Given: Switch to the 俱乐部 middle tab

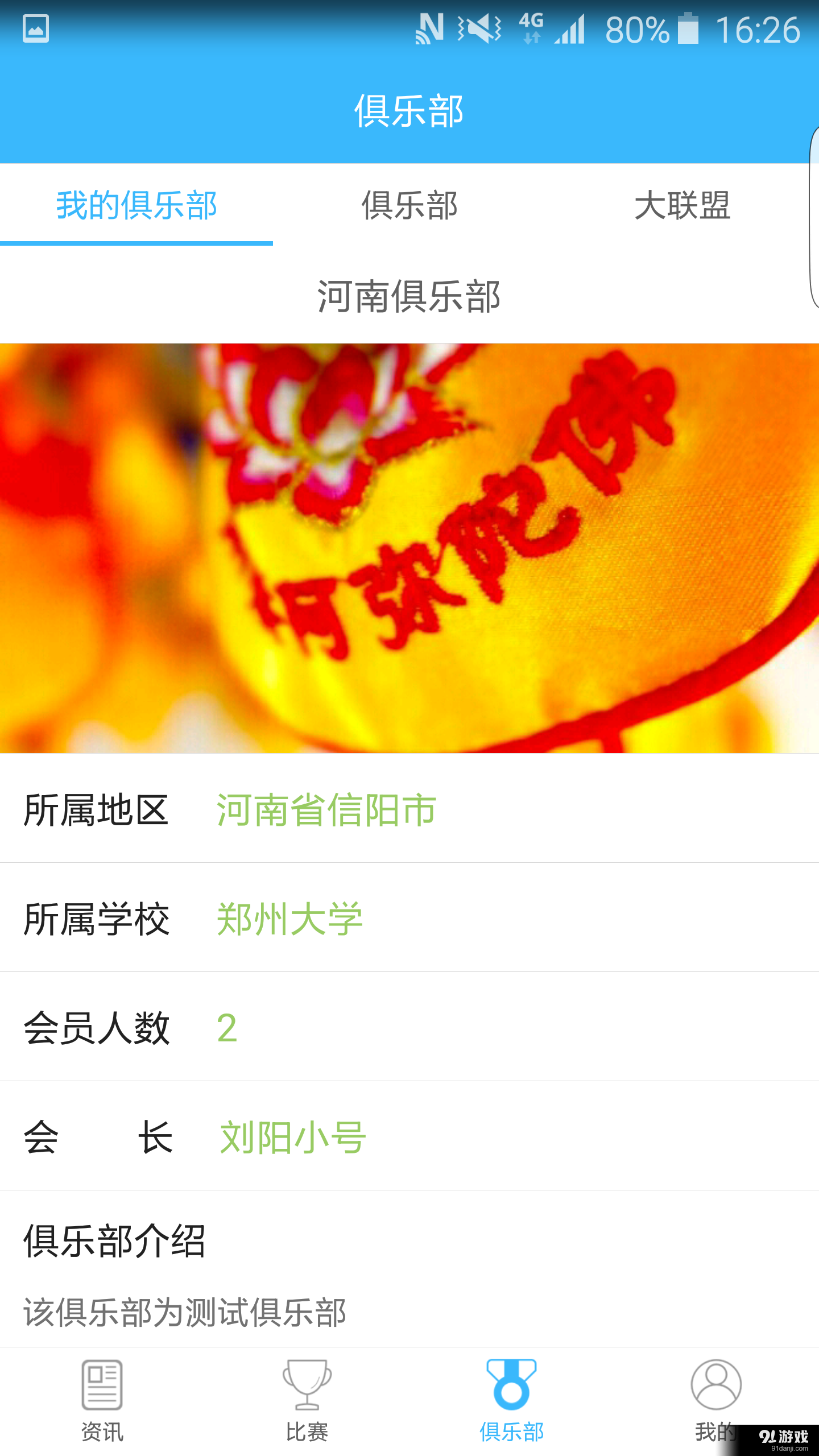Looking at the screenshot, I should coord(409,206).
